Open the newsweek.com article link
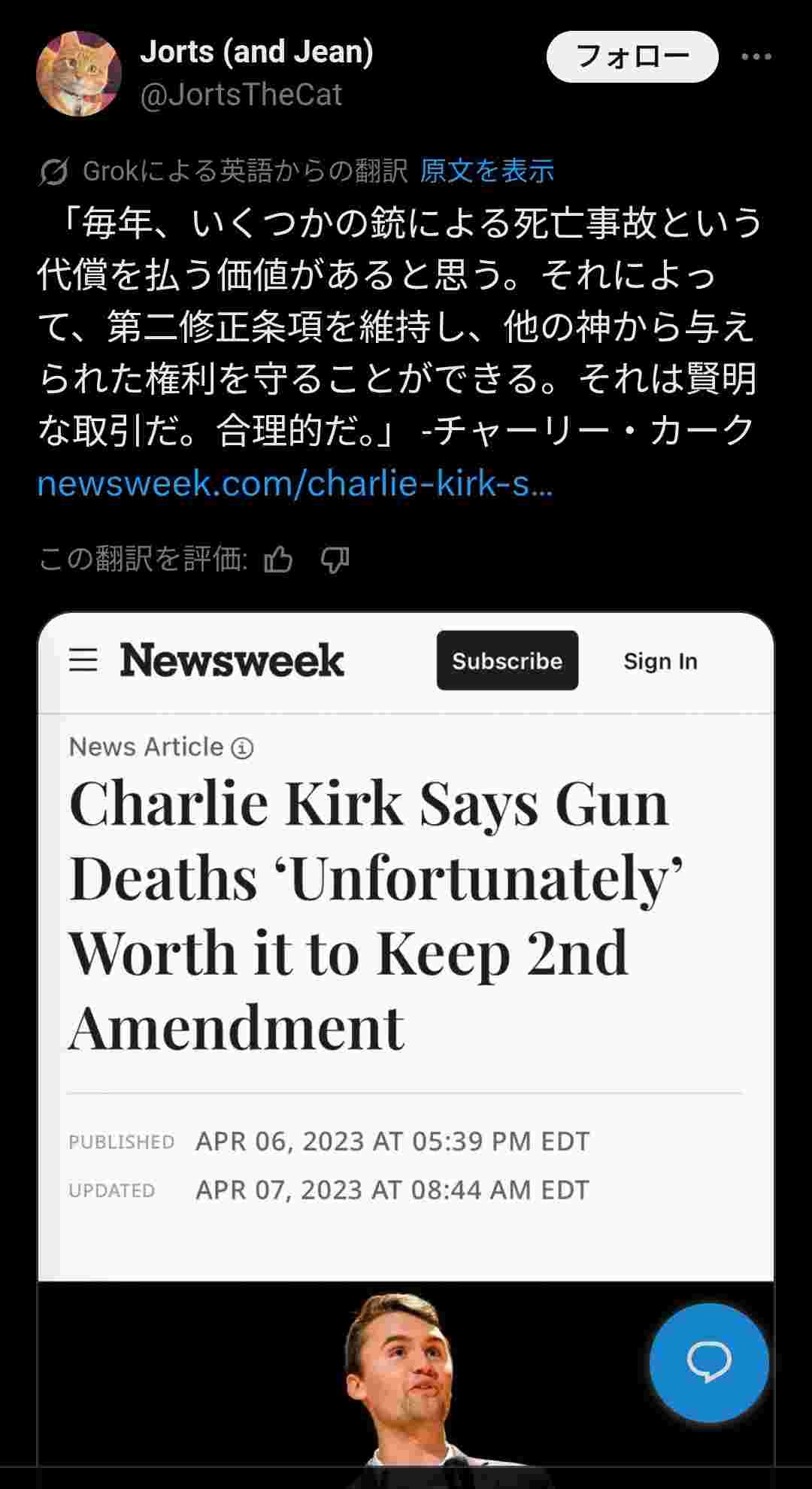The image size is (812, 1489). pyautogui.click(x=295, y=484)
